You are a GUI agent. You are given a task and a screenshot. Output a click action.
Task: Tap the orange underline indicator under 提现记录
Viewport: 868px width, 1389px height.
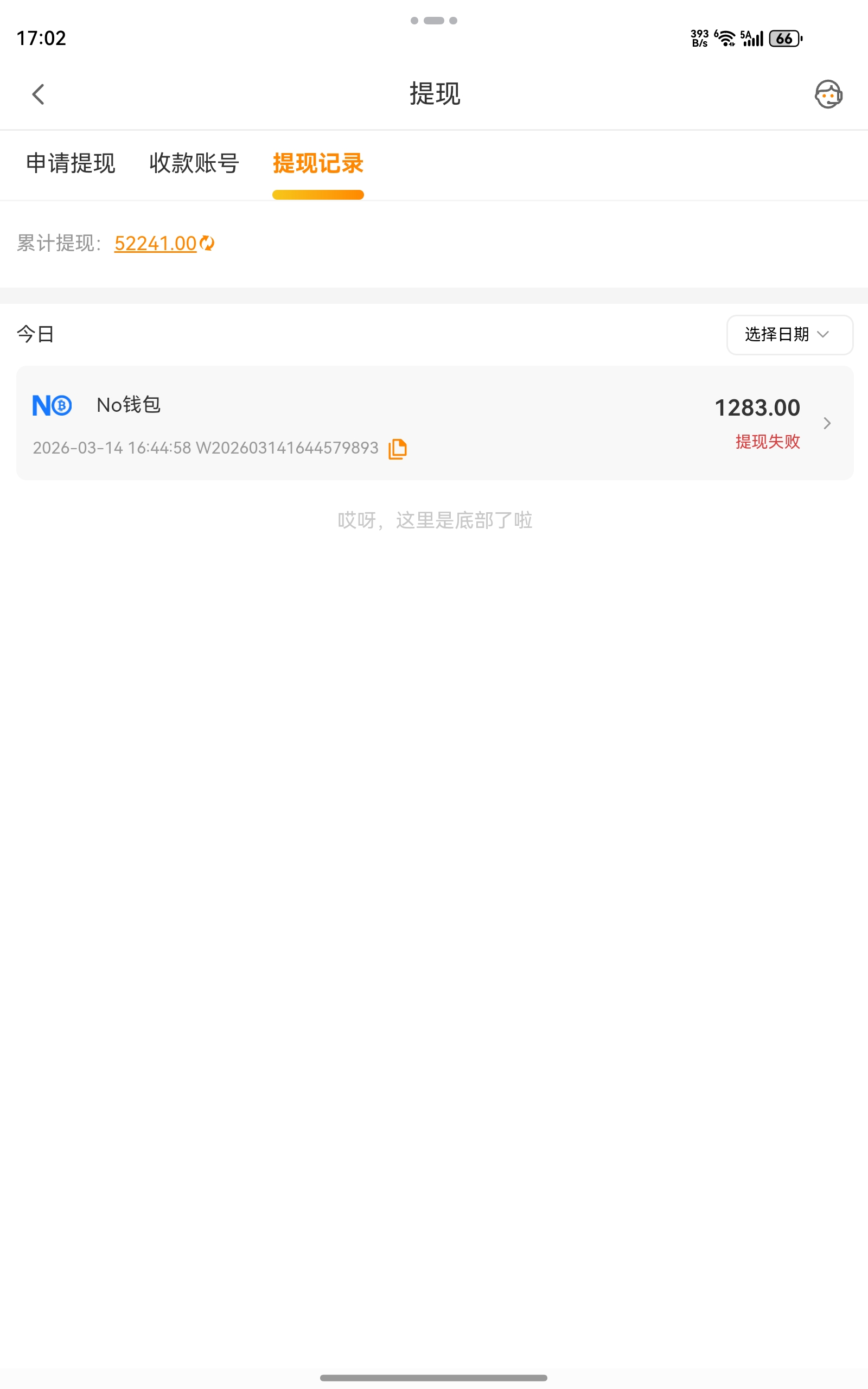click(x=318, y=196)
